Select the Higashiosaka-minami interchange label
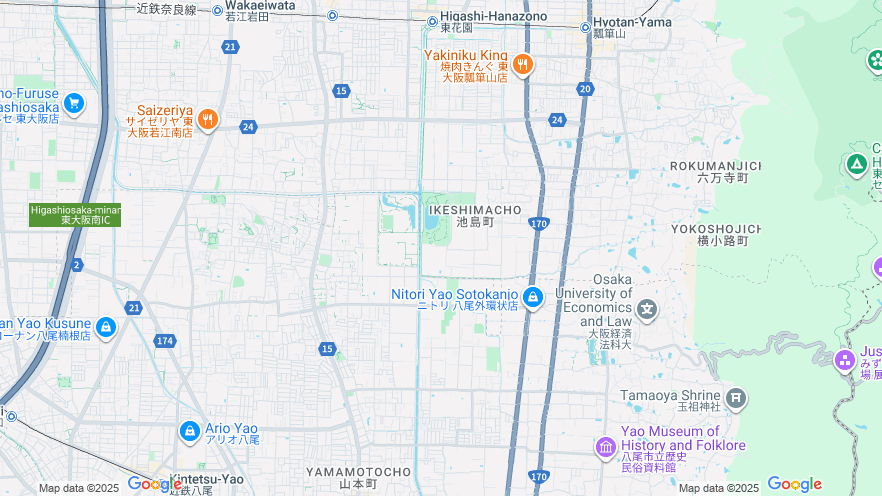The height and width of the screenshot is (496, 882). [75, 214]
